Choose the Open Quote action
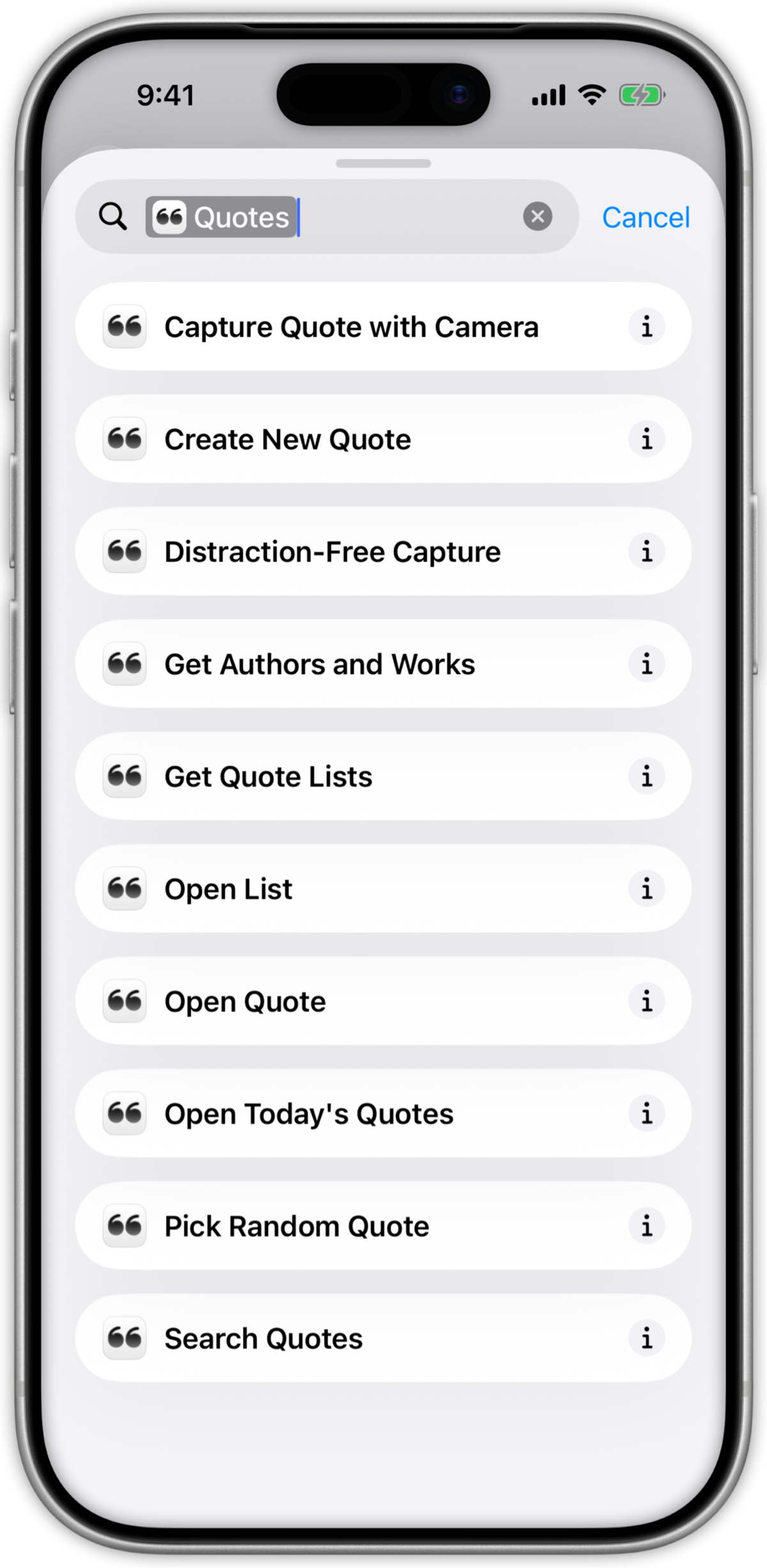 coord(383,1001)
